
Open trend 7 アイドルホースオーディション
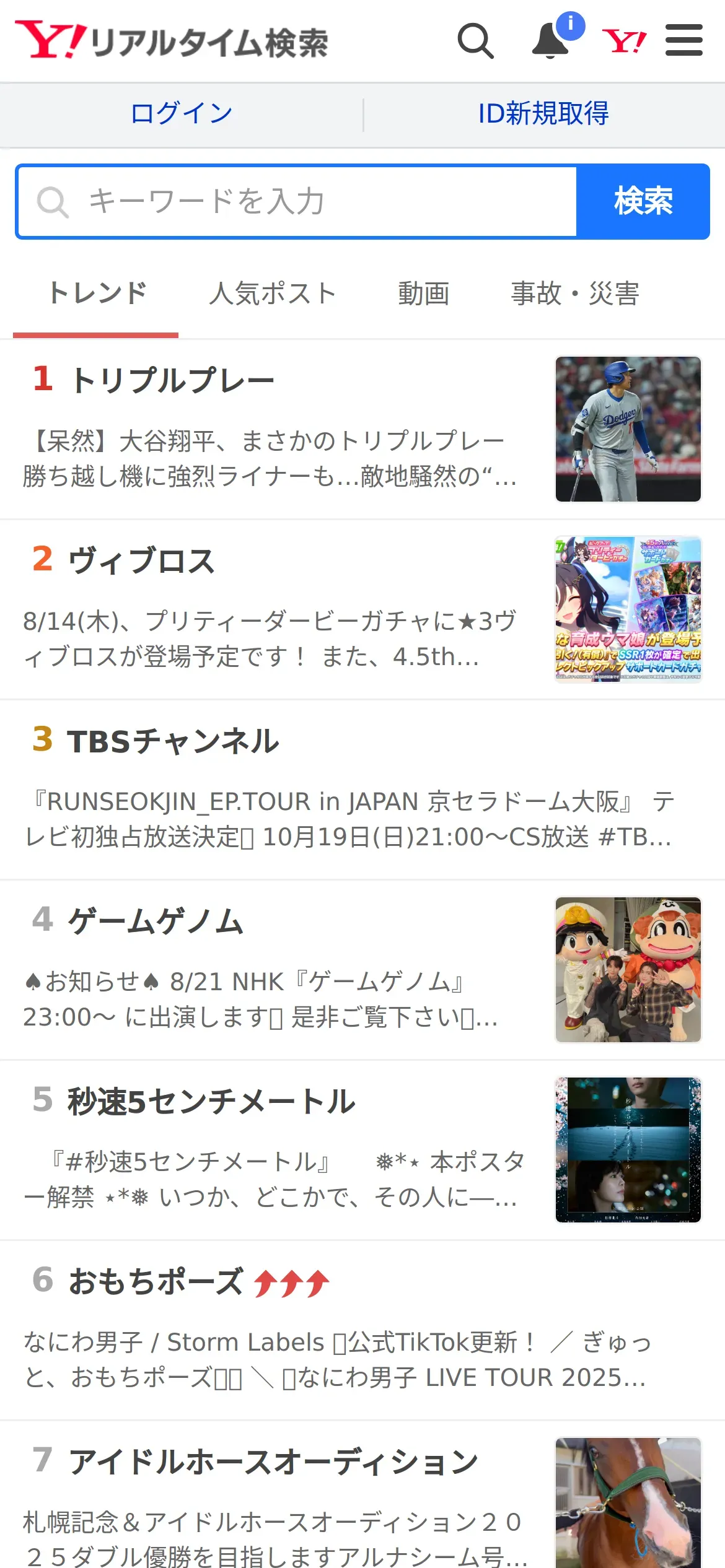pyautogui.click(x=273, y=1461)
